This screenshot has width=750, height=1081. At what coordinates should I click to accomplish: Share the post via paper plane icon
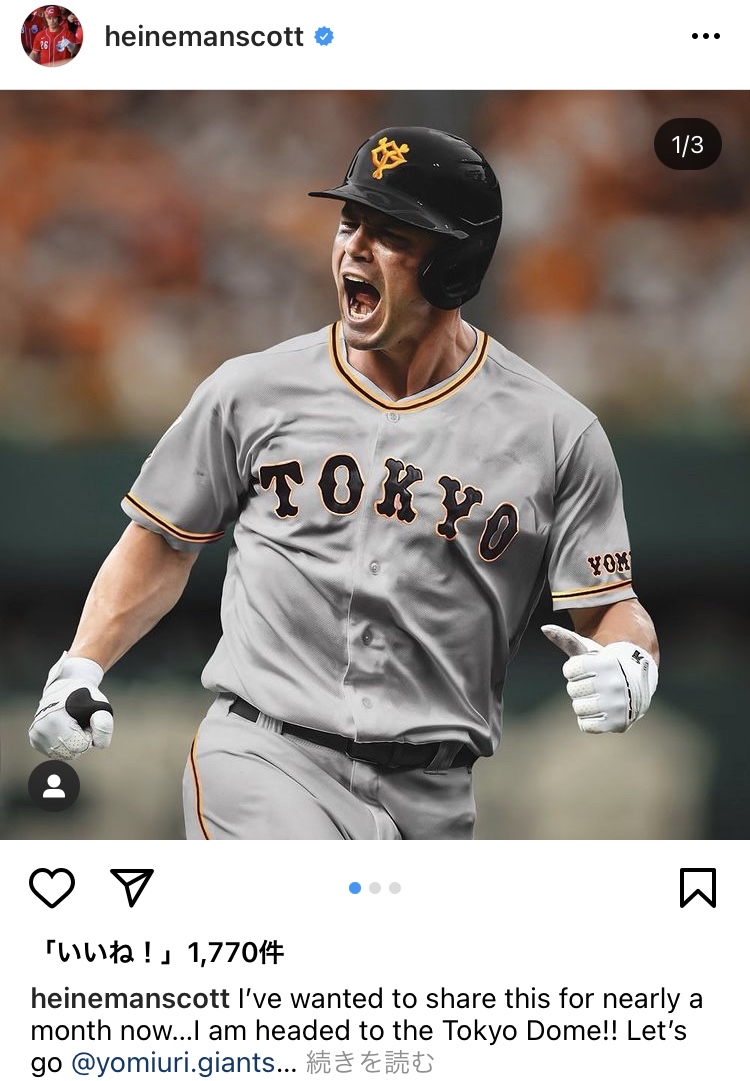coord(131,887)
